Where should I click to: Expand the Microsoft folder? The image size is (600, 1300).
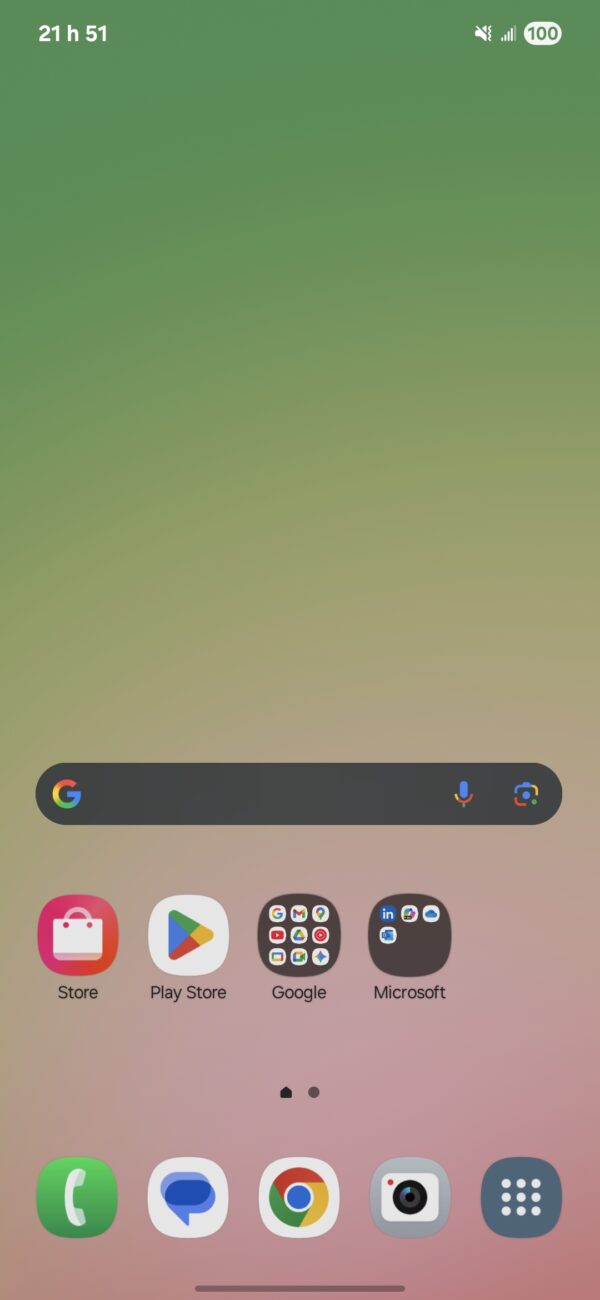(409, 936)
